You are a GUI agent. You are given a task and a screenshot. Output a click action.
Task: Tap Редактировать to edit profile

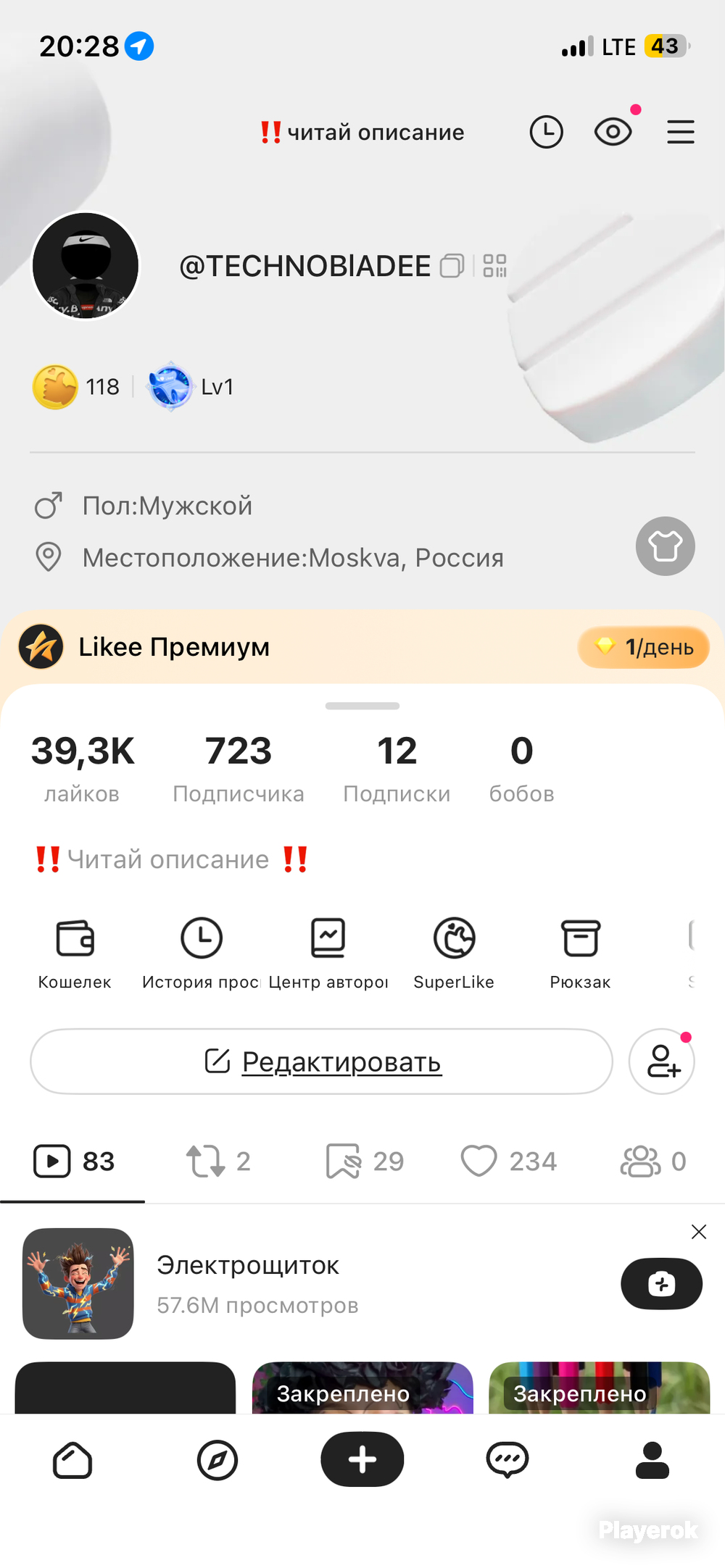pyautogui.click(x=321, y=1062)
